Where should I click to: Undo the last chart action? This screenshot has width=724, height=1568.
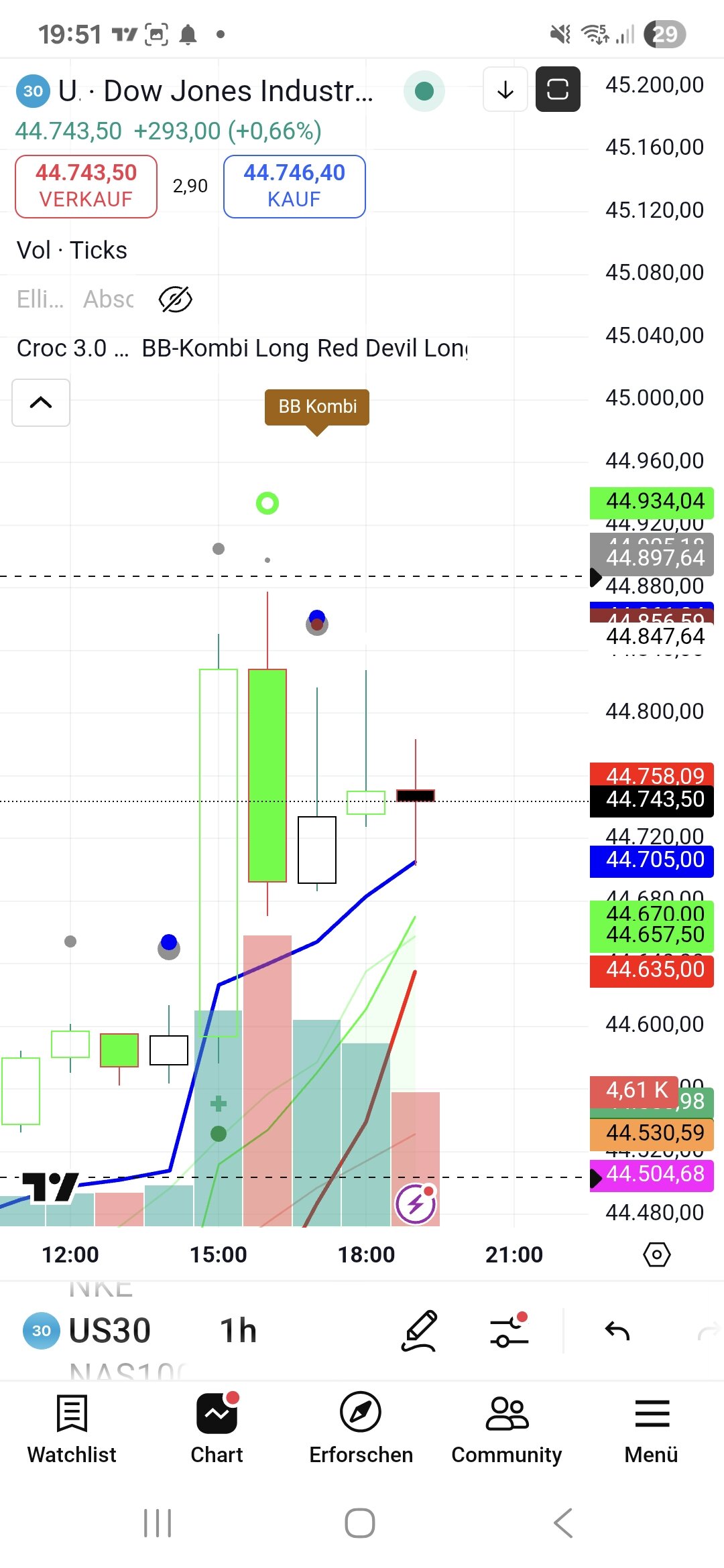click(617, 1330)
